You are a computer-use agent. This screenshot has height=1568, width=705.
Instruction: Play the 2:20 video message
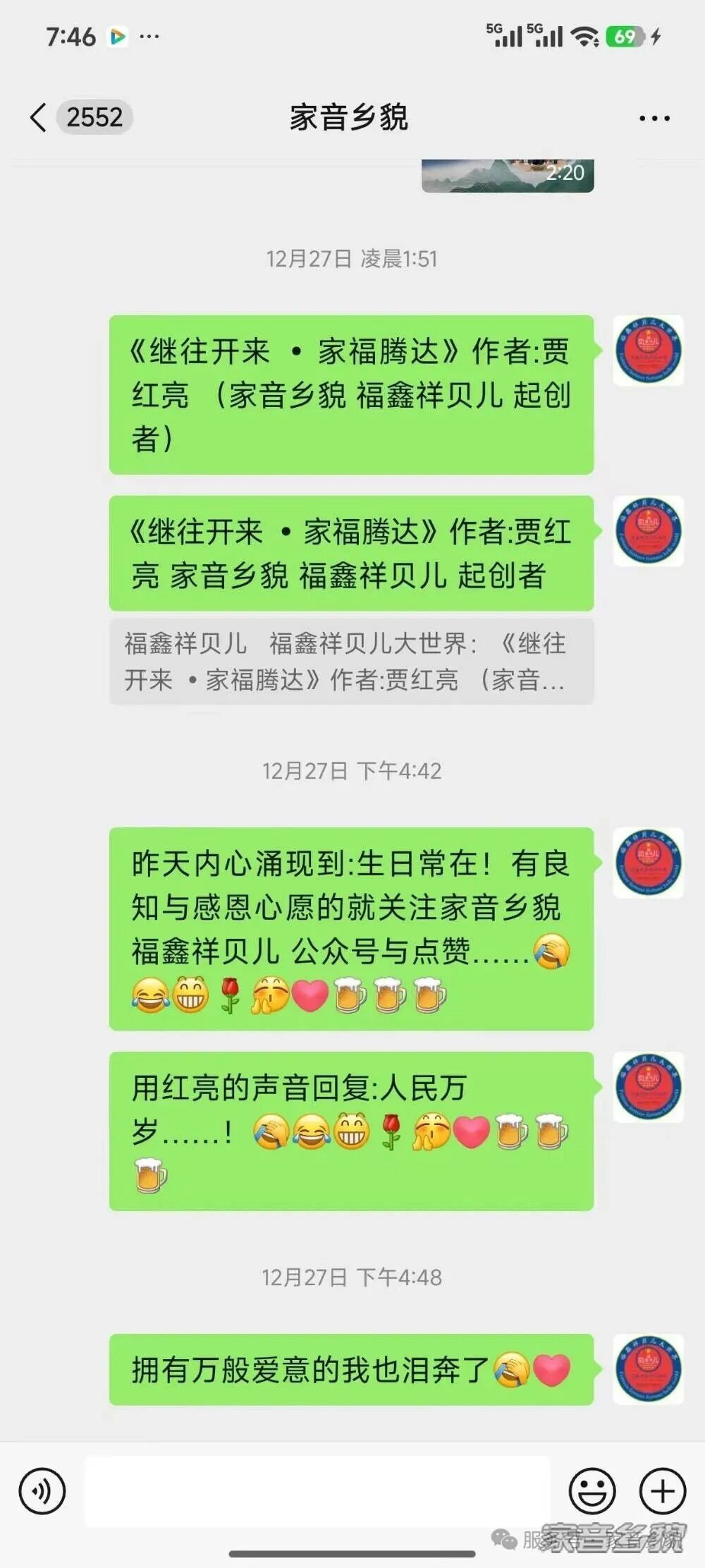[508, 176]
